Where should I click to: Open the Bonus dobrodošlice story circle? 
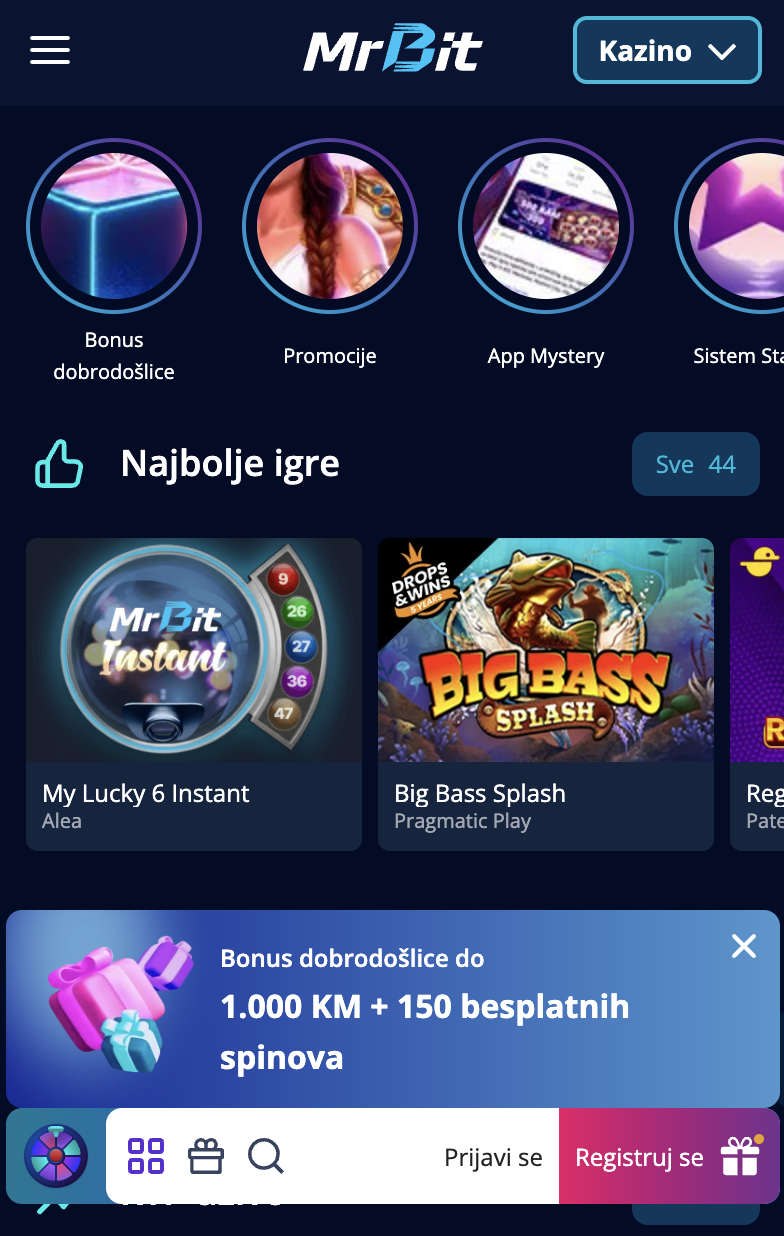[114, 226]
